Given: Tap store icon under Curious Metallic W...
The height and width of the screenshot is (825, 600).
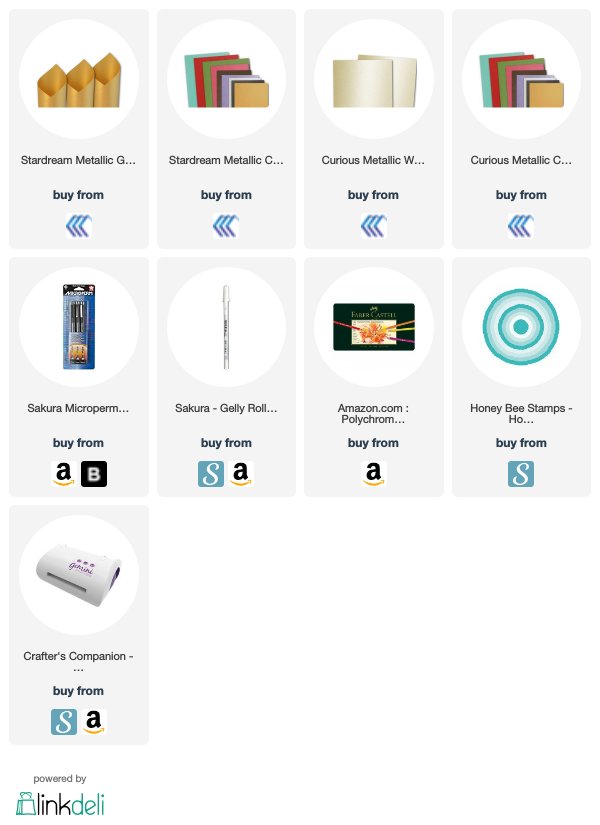Looking at the screenshot, I should tap(373, 226).
